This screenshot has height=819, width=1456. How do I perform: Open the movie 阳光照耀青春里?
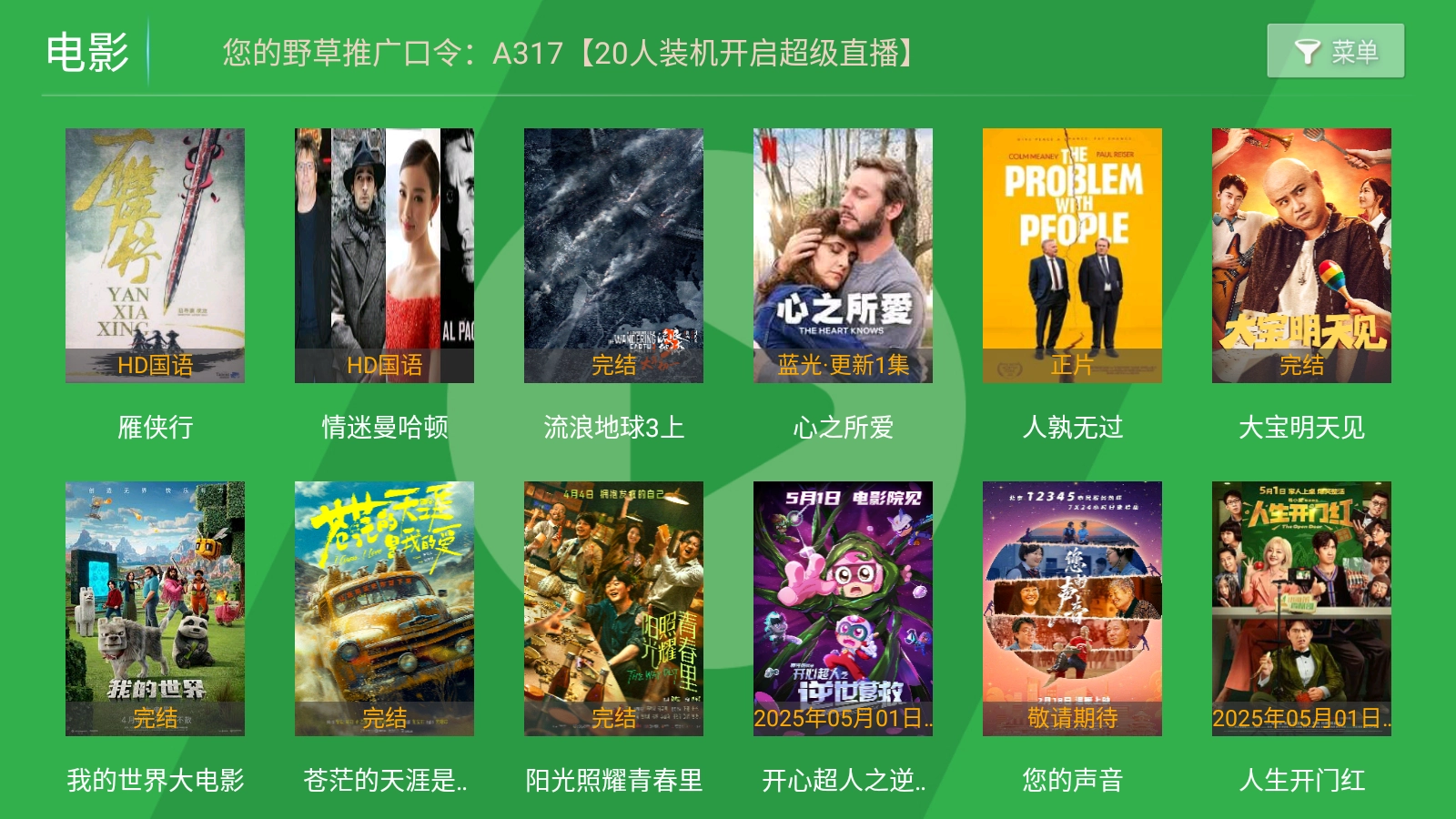[613, 609]
